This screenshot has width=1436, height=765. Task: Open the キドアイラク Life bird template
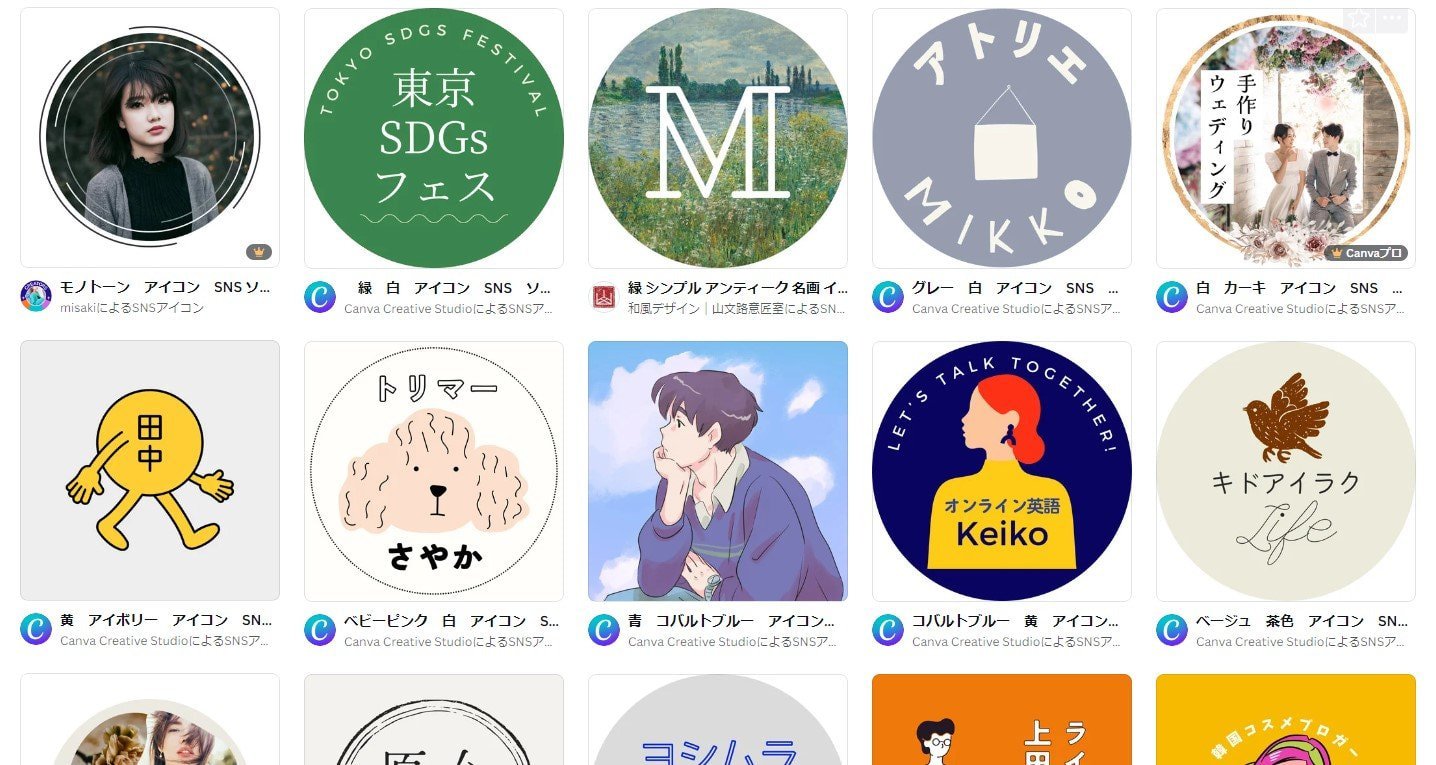point(1285,470)
